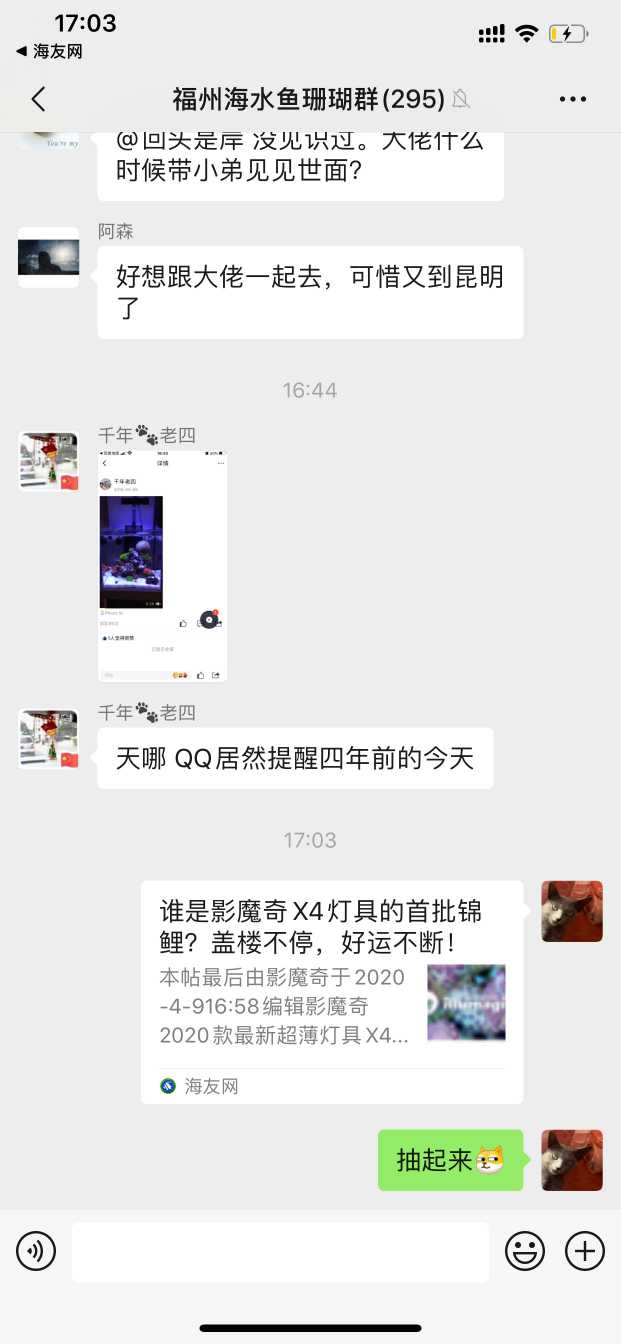This screenshot has width=621, height=1344.
Task: Go back from the group chat
Action: pos(38,98)
